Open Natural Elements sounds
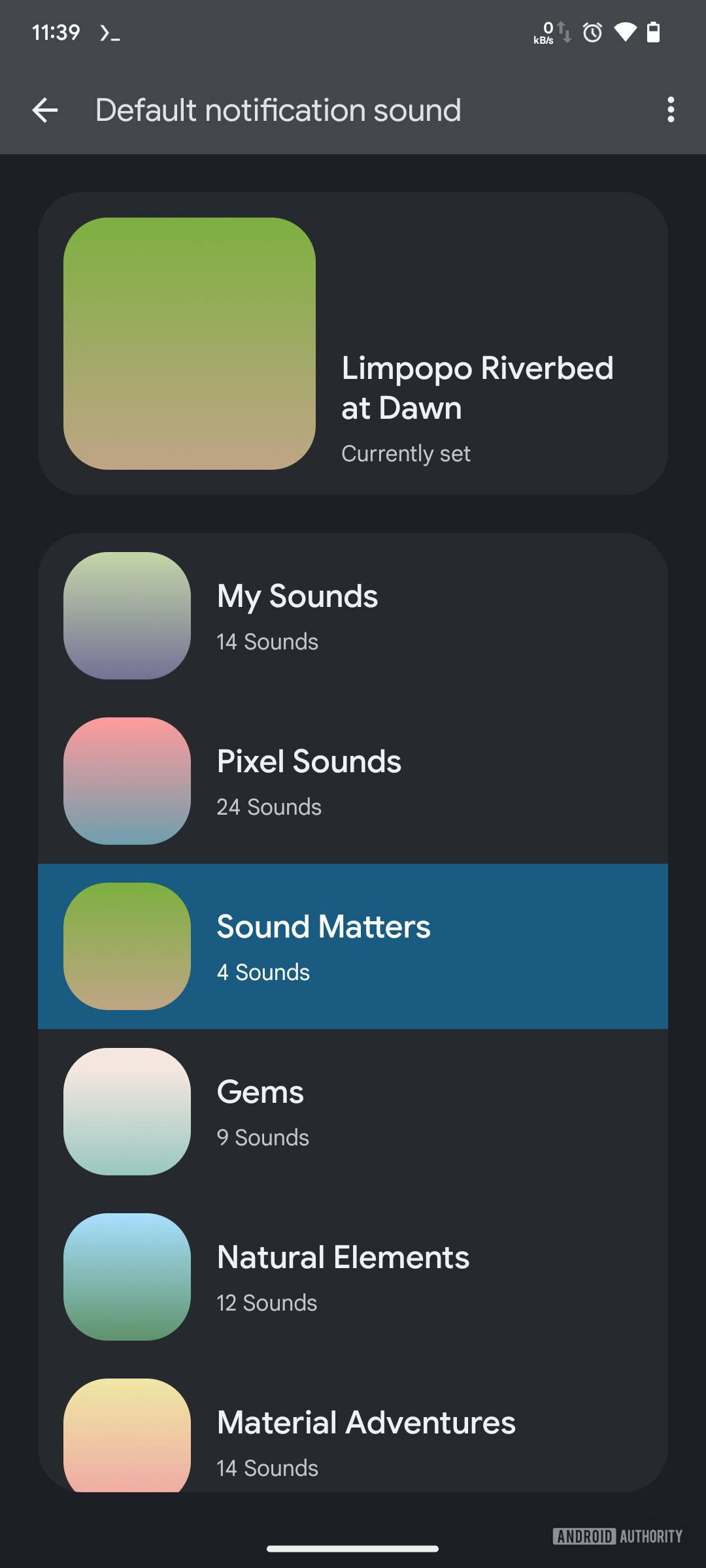This screenshot has height=1568, width=706. (353, 1277)
